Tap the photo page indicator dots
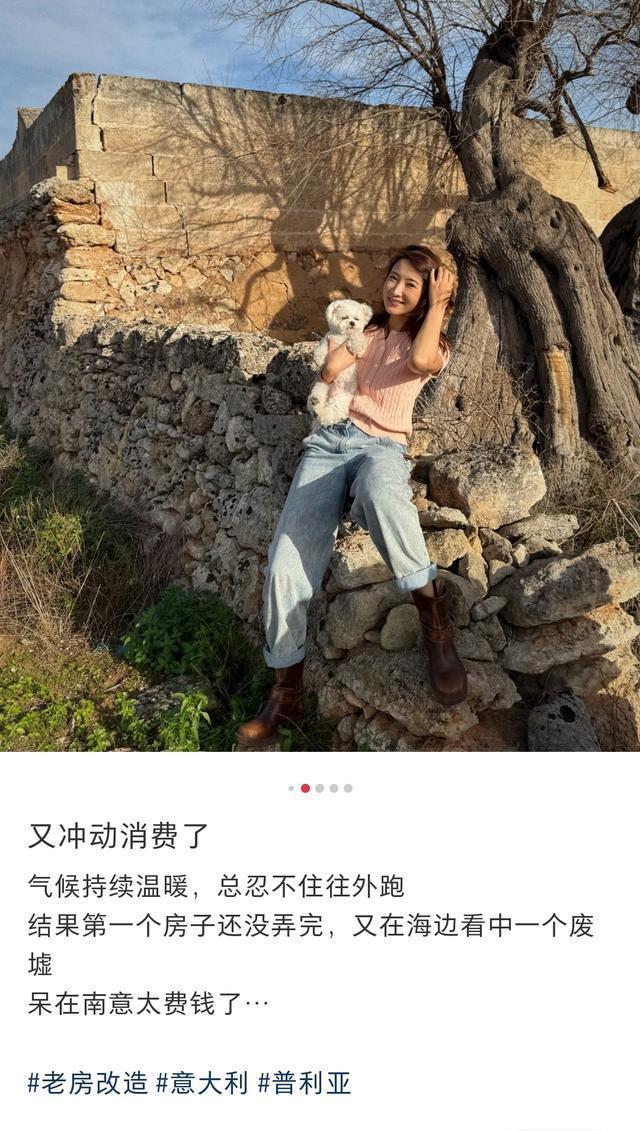 320,788
